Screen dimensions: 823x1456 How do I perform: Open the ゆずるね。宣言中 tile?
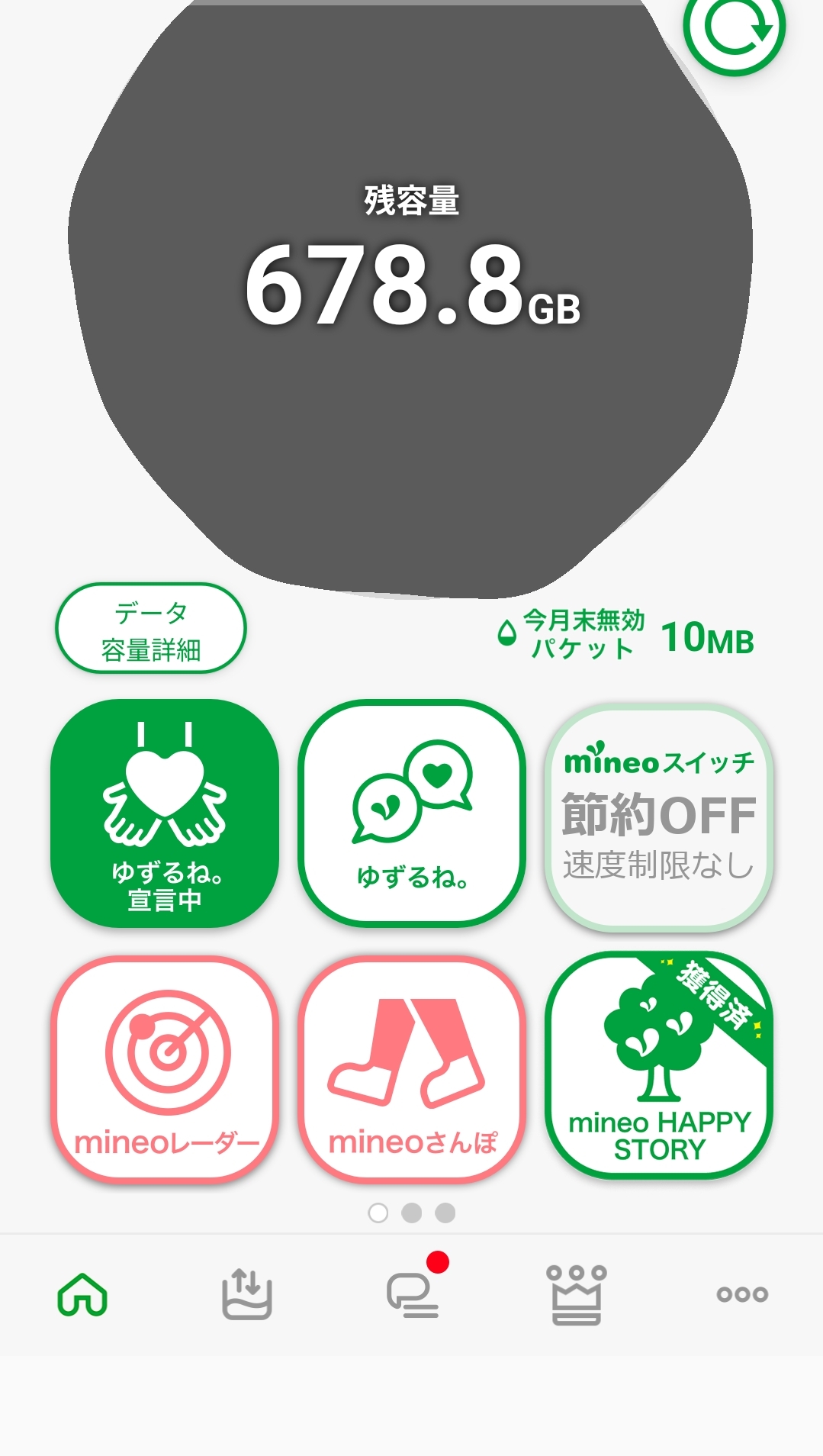165,813
